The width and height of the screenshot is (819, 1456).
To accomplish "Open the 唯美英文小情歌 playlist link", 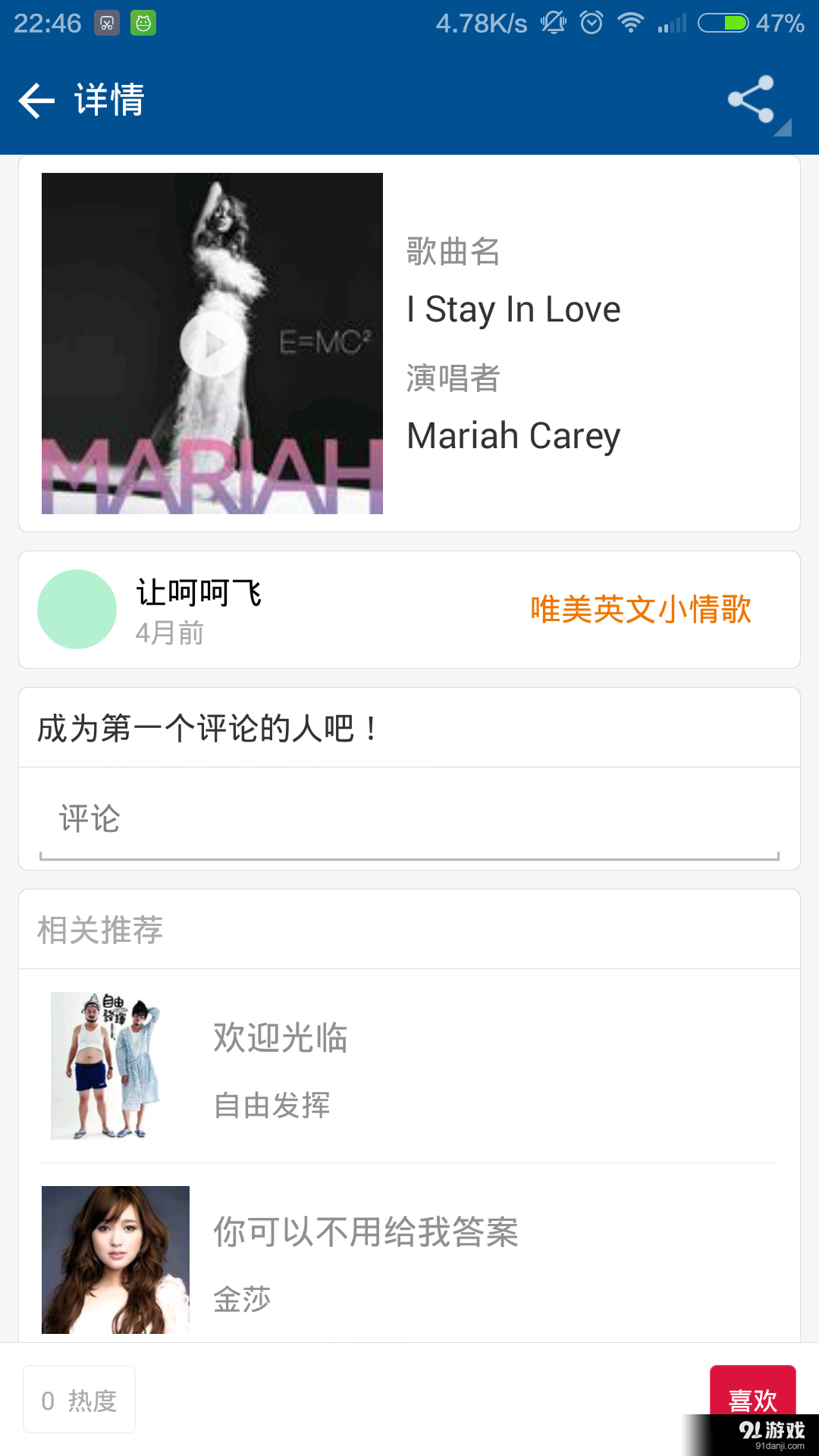I will [x=640, y=610].
